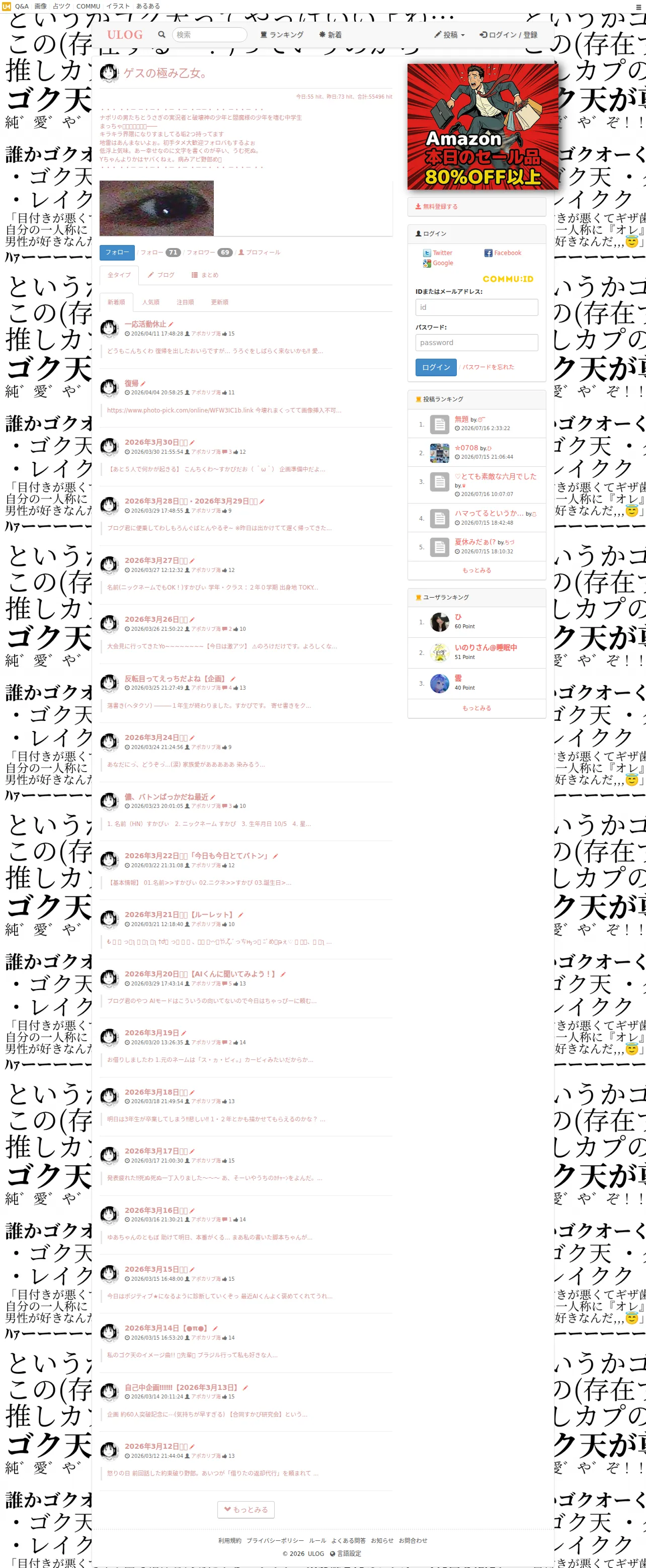The height and width of the screenshot is (1568, 646).
Task: Tap the blue フォロー button
Action: coord(117,252)
